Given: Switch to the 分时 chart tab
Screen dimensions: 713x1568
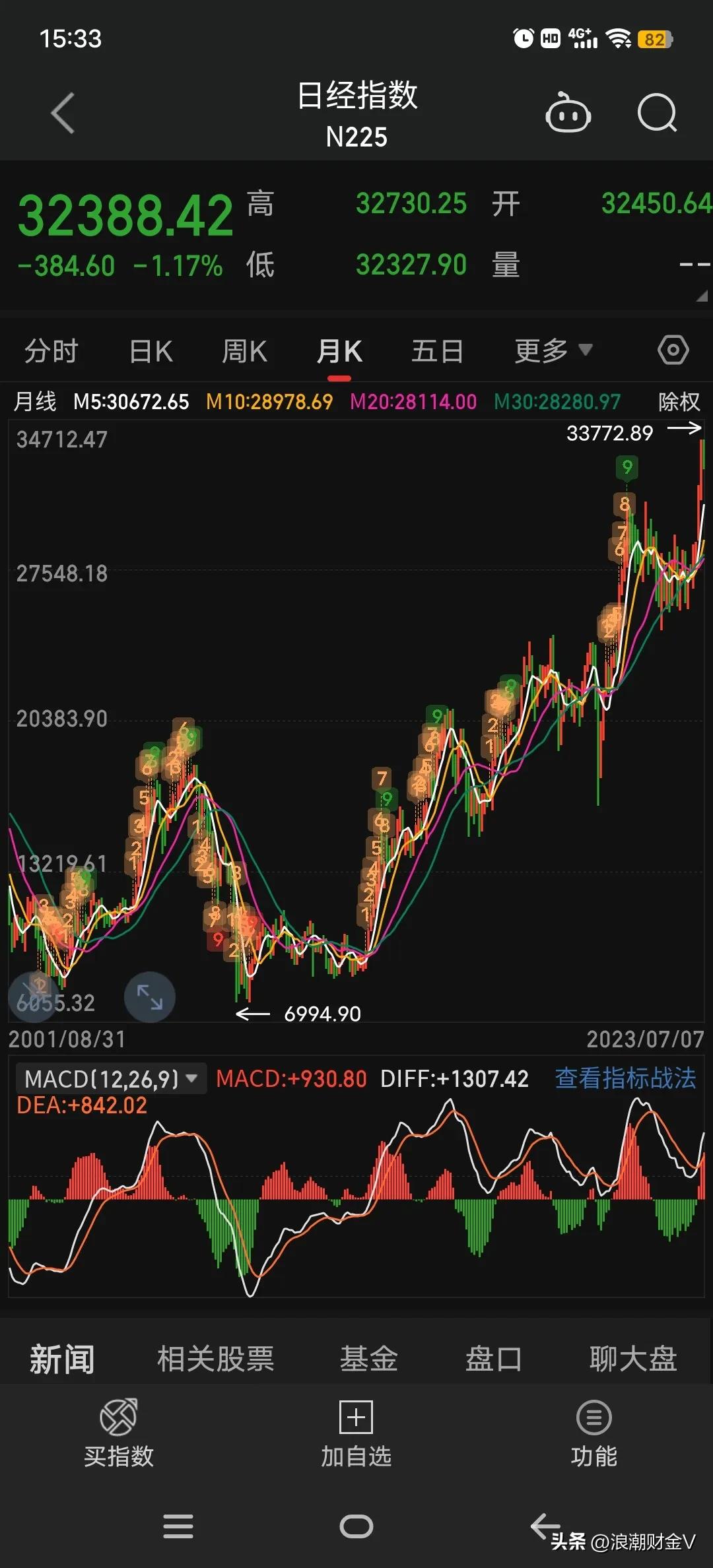Looking at the screenshot, I should [51, 351].
